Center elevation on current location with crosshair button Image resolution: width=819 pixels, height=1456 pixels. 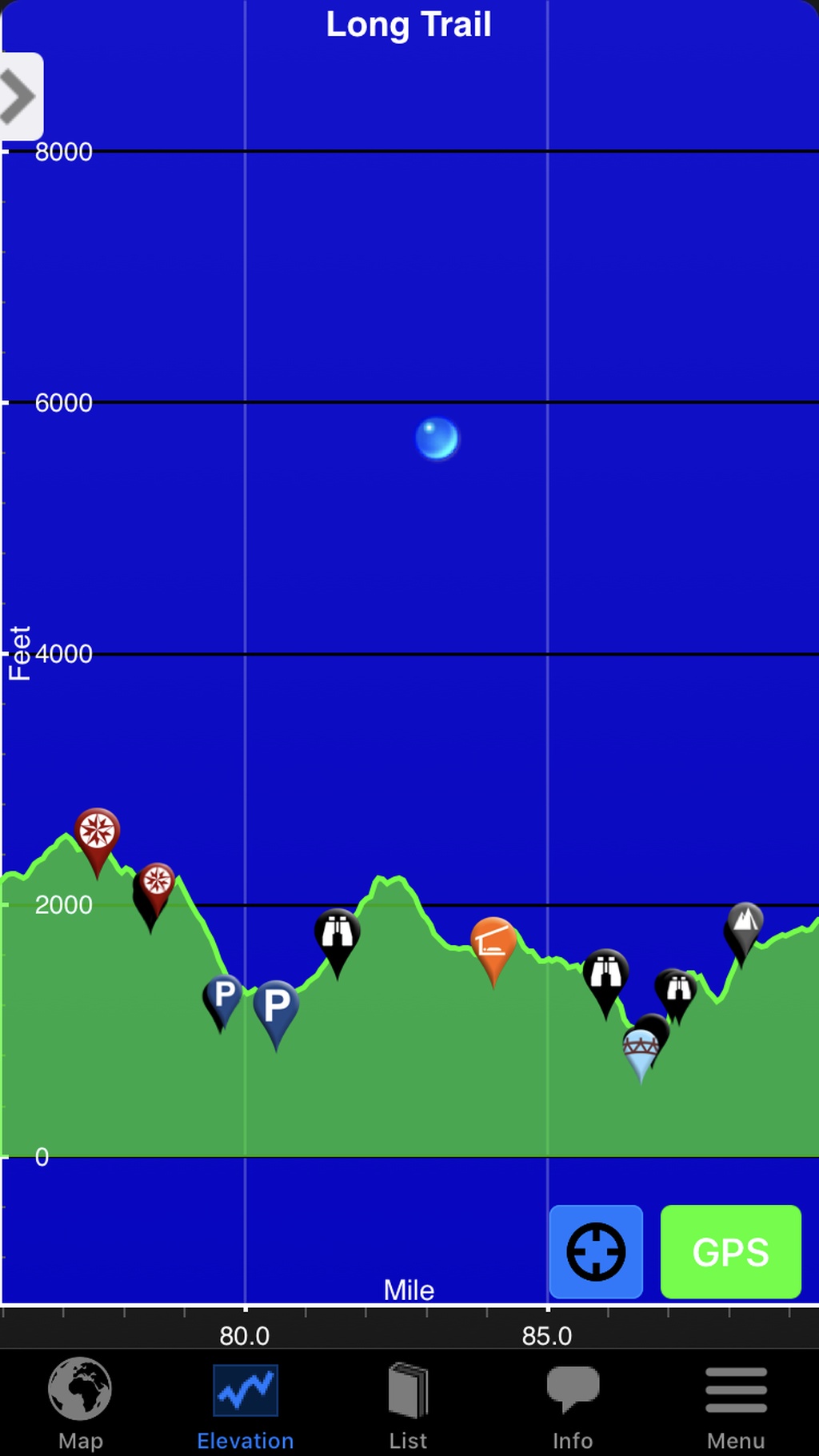(x=596, y=1251)
